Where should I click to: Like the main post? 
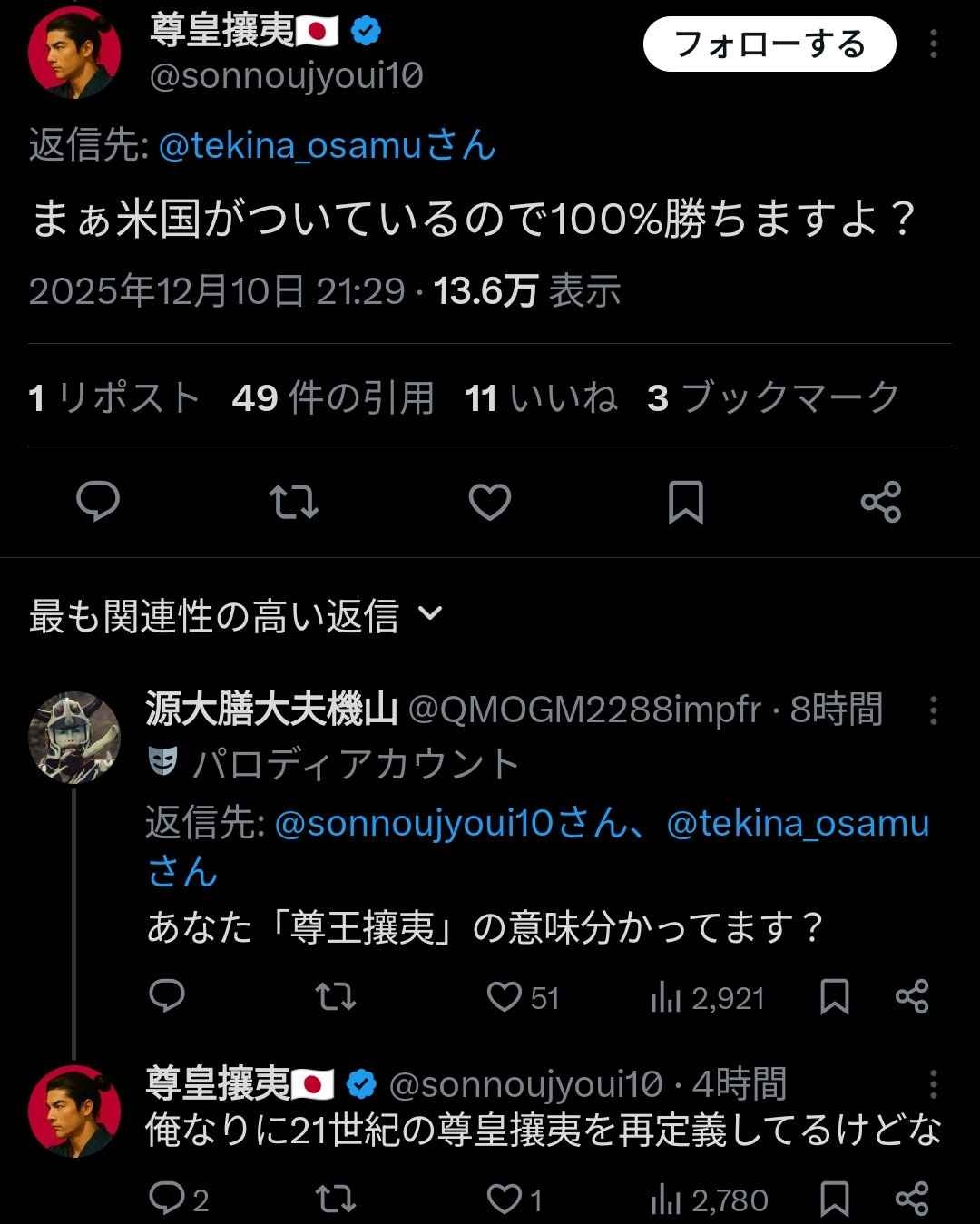(489, 502)
